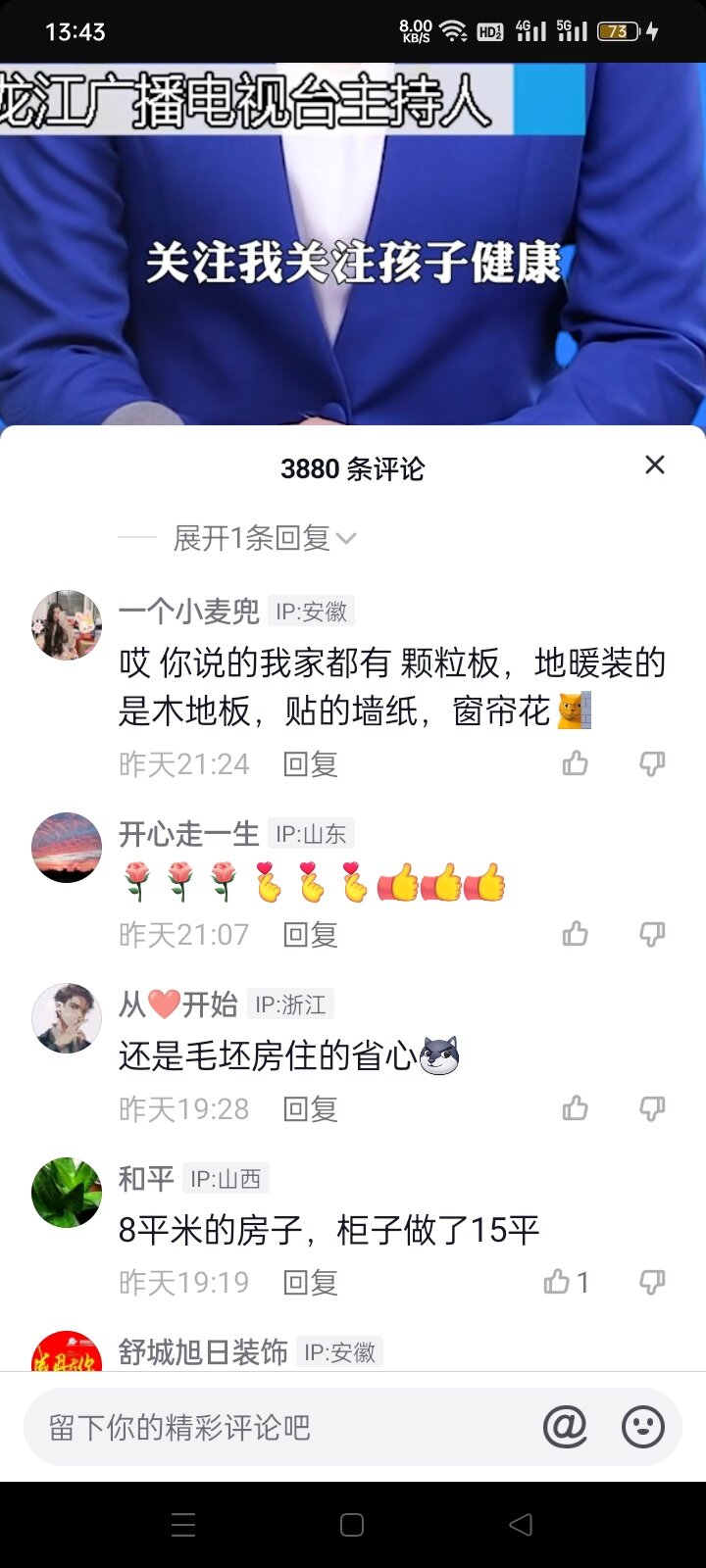Reply to 从❤️开始's comment
Viewport: 706px width, 1568px height.
[310, 1109]
